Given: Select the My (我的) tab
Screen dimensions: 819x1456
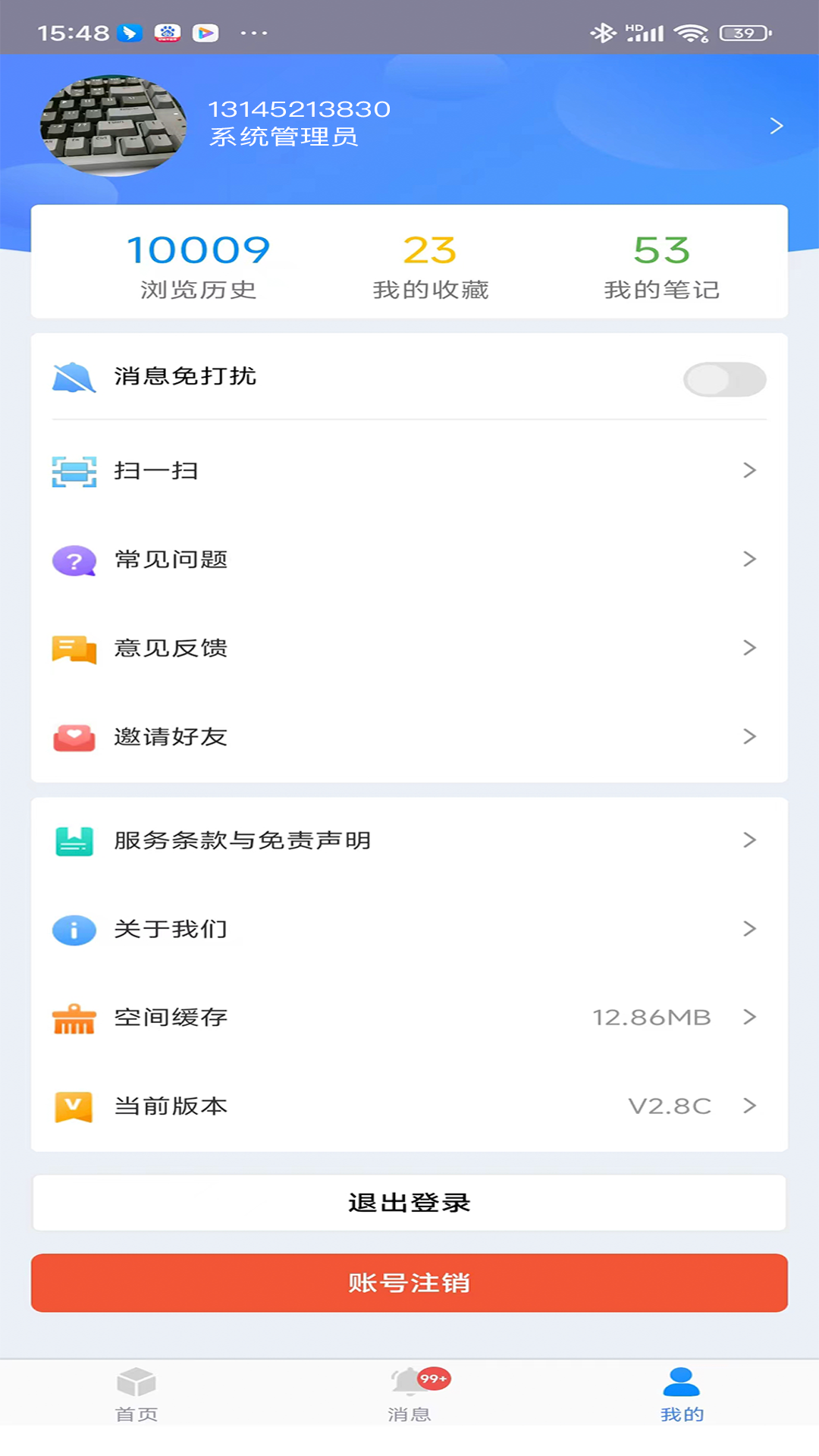Looking at the screenshot, I should [680, 1399].
